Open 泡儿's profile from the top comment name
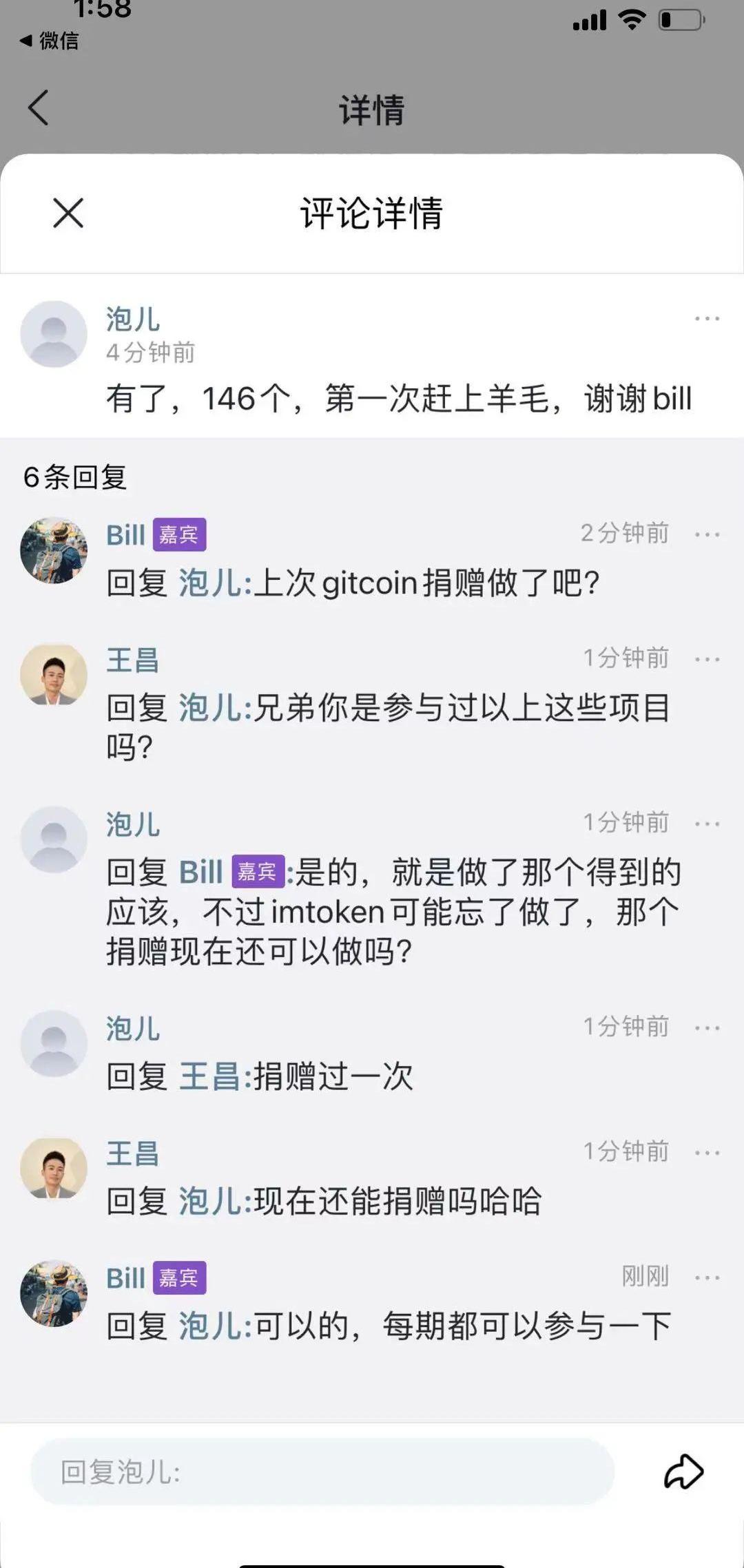 133,320
